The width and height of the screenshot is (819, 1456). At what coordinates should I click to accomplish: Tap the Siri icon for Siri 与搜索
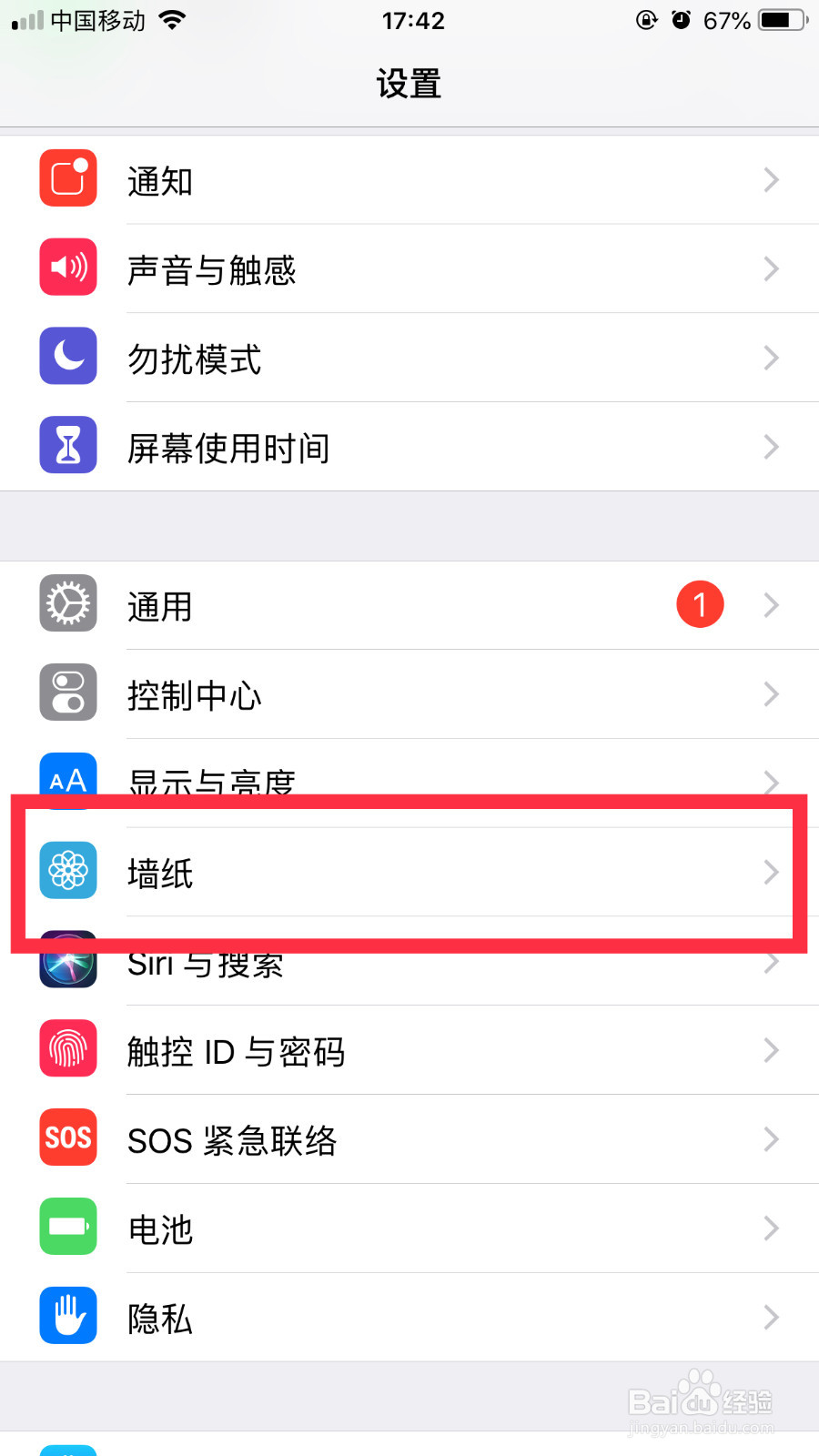click(67, 960)
